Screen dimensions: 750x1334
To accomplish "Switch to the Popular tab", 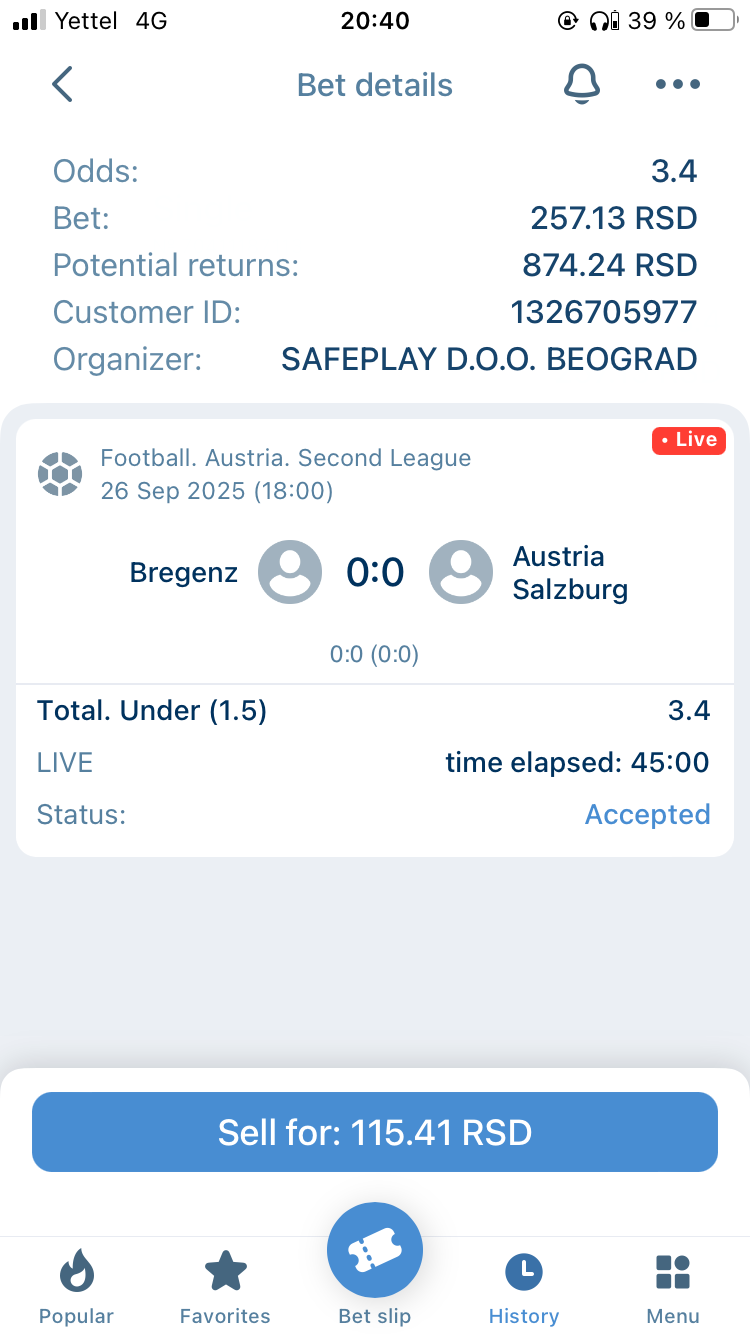I will (x=76, y=1286).
